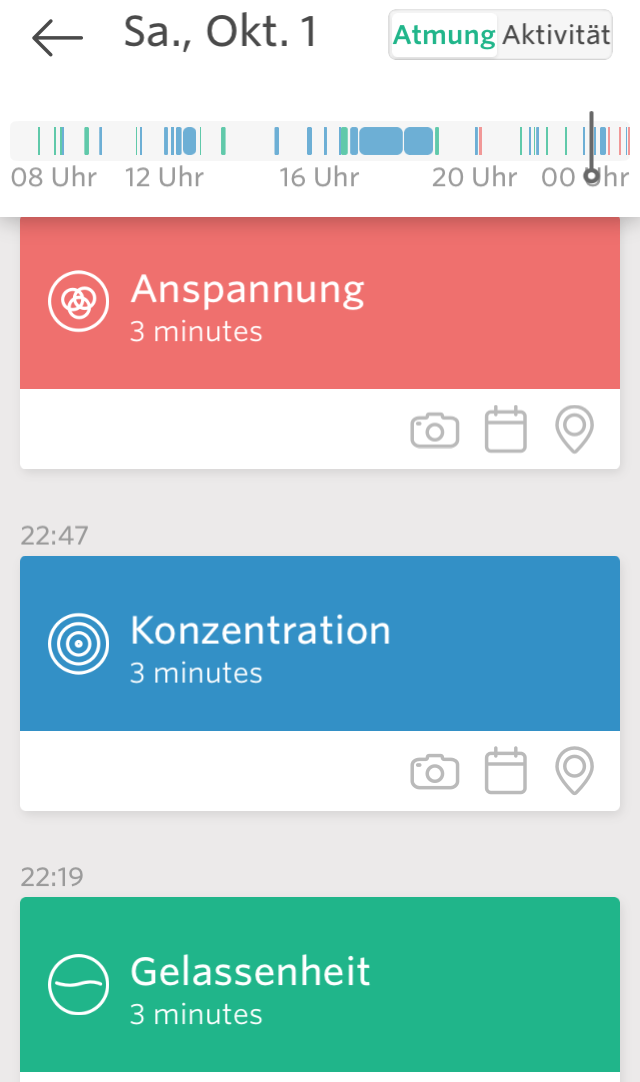Open the calendar icon under Anspannung
This screenshot has height=1082, width=640.
pyautogui.click(x=505, y=431)
